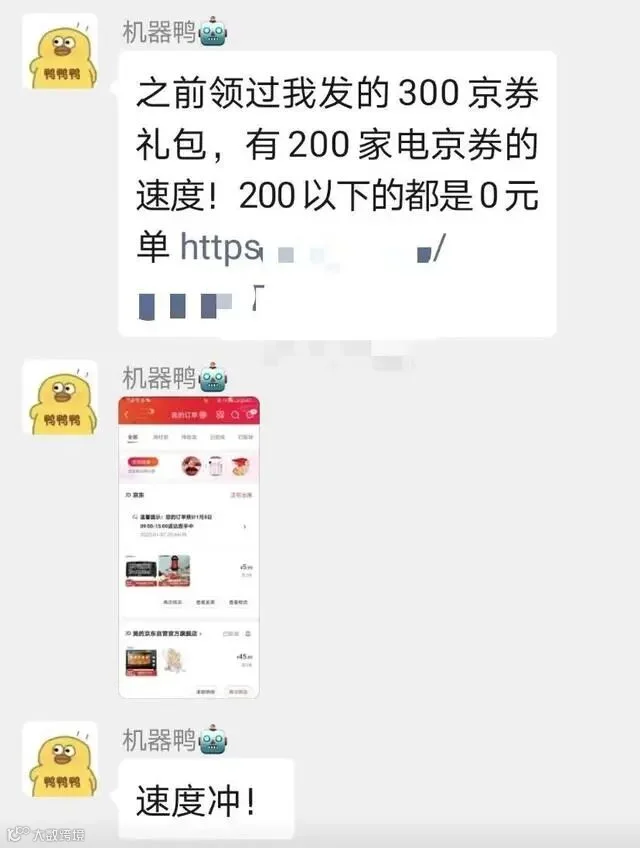
Task: Open the order screenshot image sent by 机器鸭
Action: [x=189, y=547]
